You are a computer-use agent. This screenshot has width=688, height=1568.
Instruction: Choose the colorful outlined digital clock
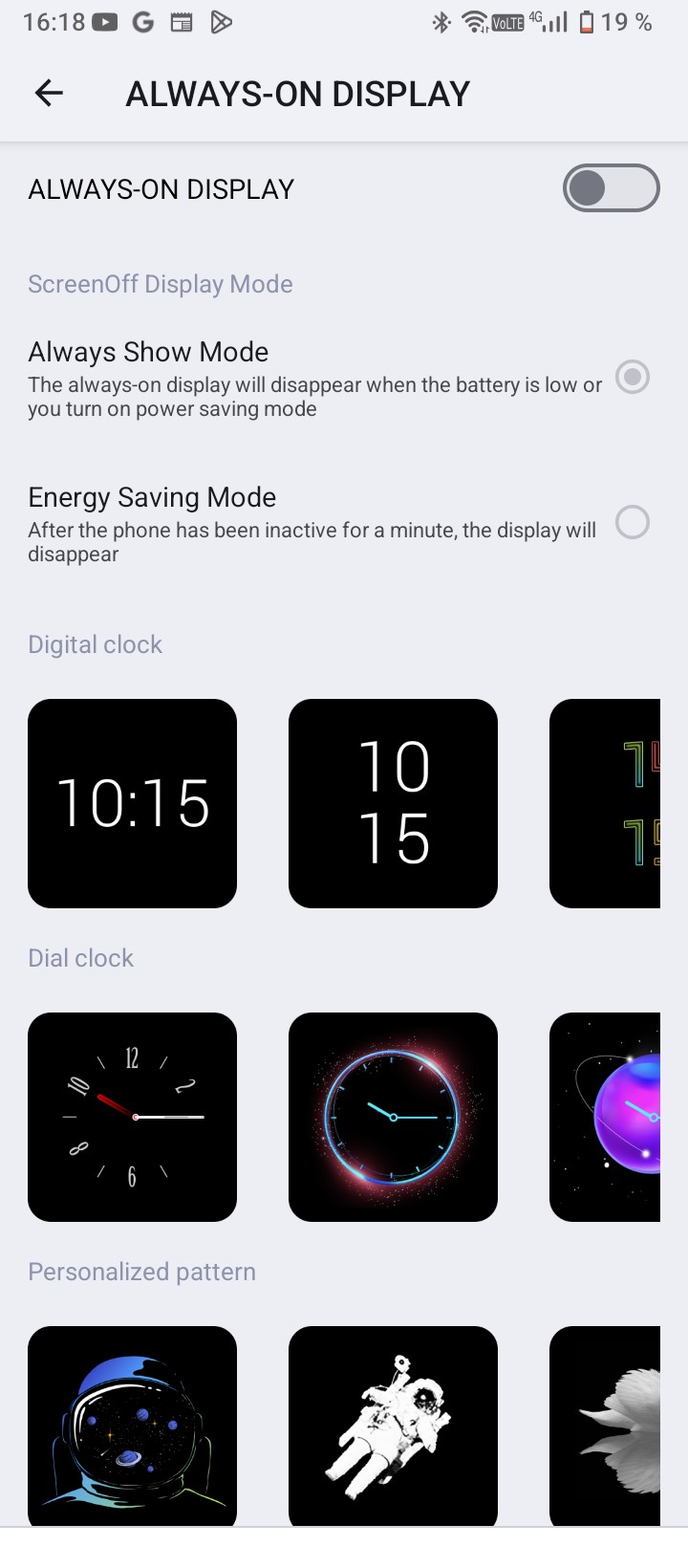[x=606, y=803]
